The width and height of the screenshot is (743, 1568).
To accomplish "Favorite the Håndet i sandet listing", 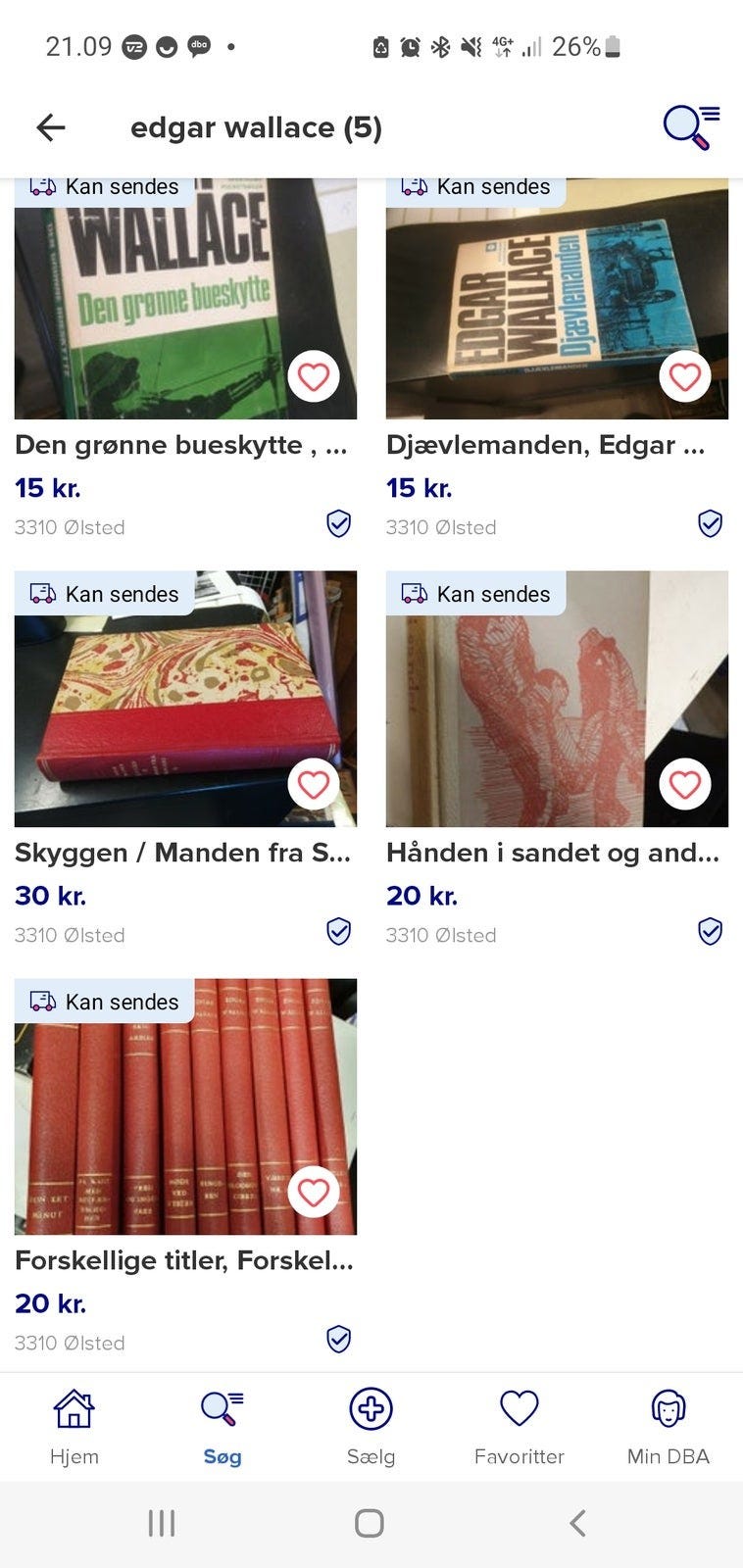I will pyautogui.click(x=684, y=783).
